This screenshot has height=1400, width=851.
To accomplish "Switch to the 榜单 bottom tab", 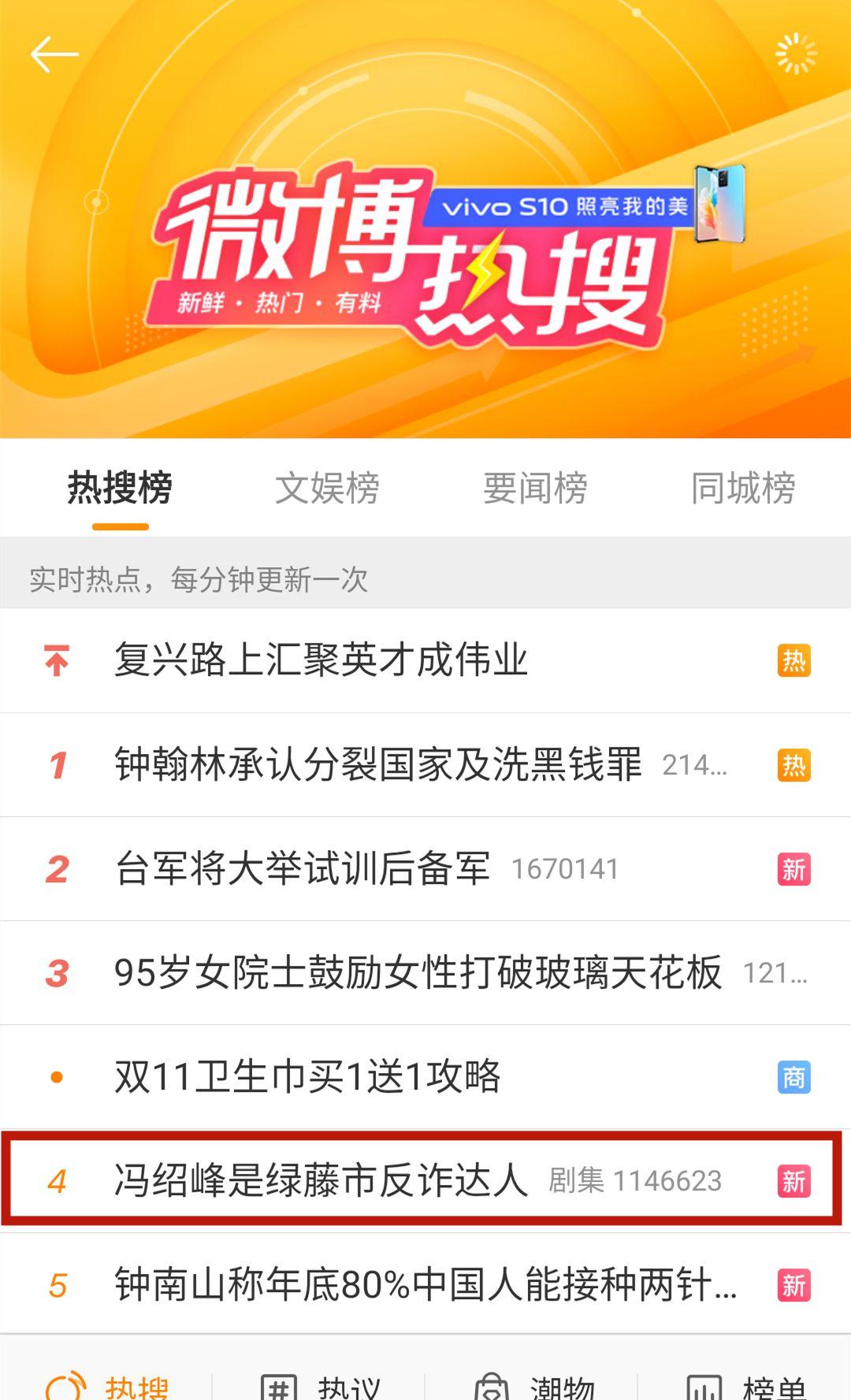I will (x=745, y=1385).
